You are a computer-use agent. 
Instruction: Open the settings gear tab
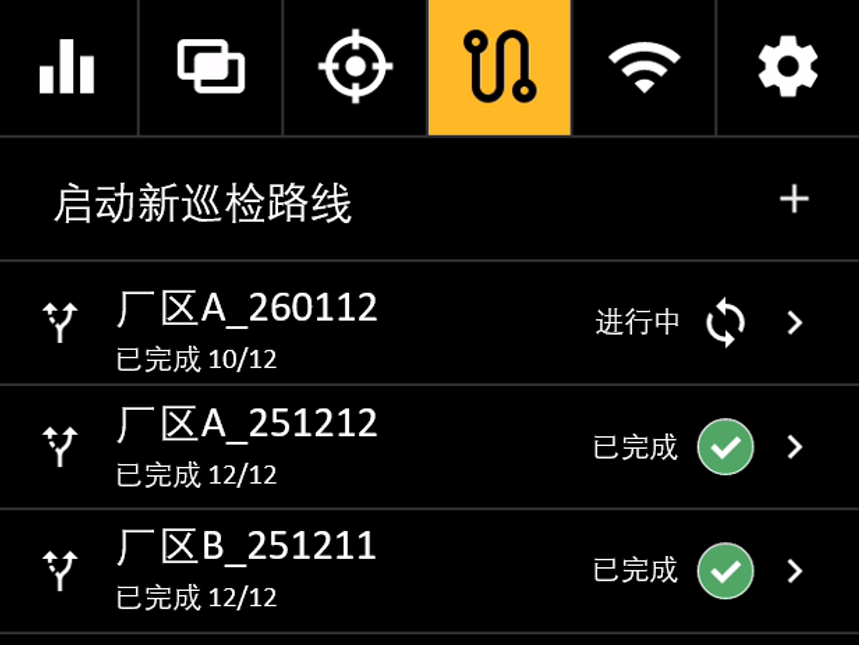[787, 67]
